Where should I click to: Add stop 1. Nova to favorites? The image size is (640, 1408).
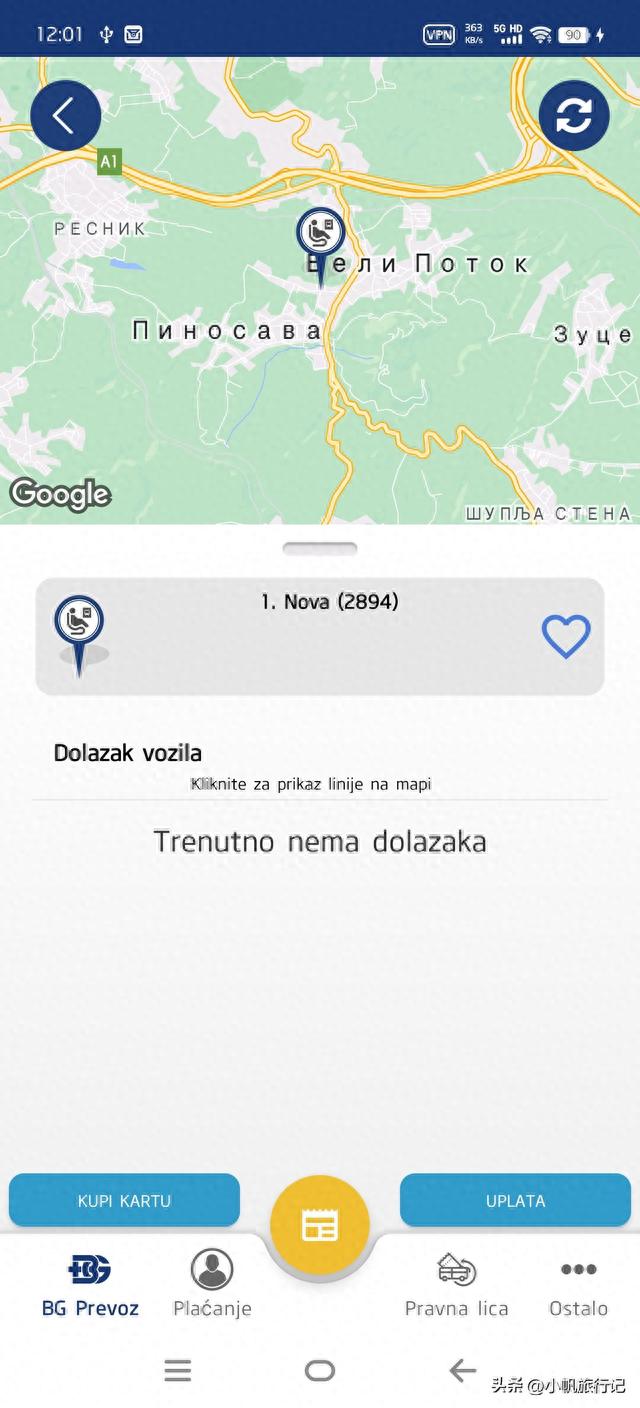click(566, 636)
